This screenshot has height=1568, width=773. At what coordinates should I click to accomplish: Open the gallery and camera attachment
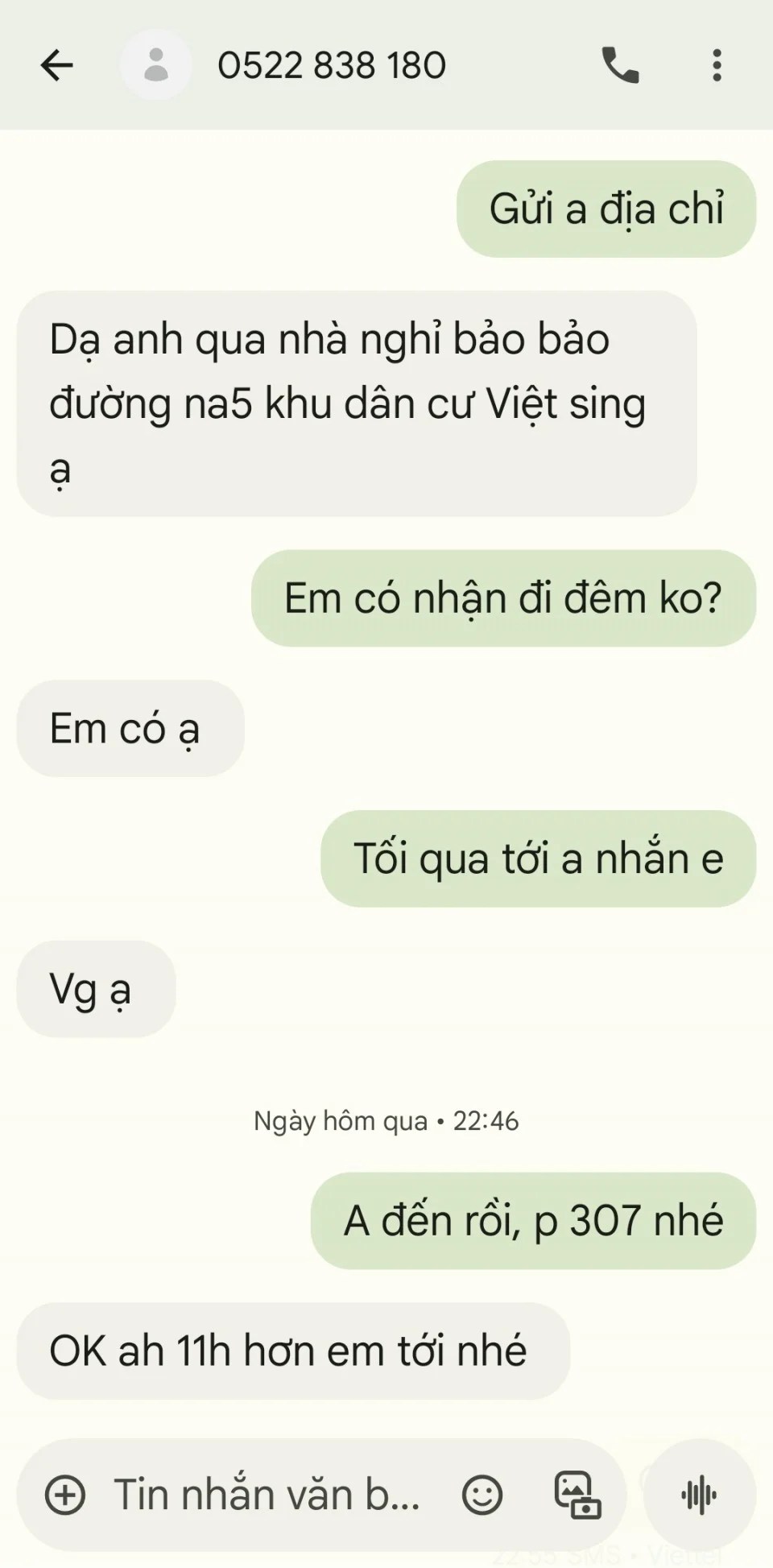tap(577, 1496)
